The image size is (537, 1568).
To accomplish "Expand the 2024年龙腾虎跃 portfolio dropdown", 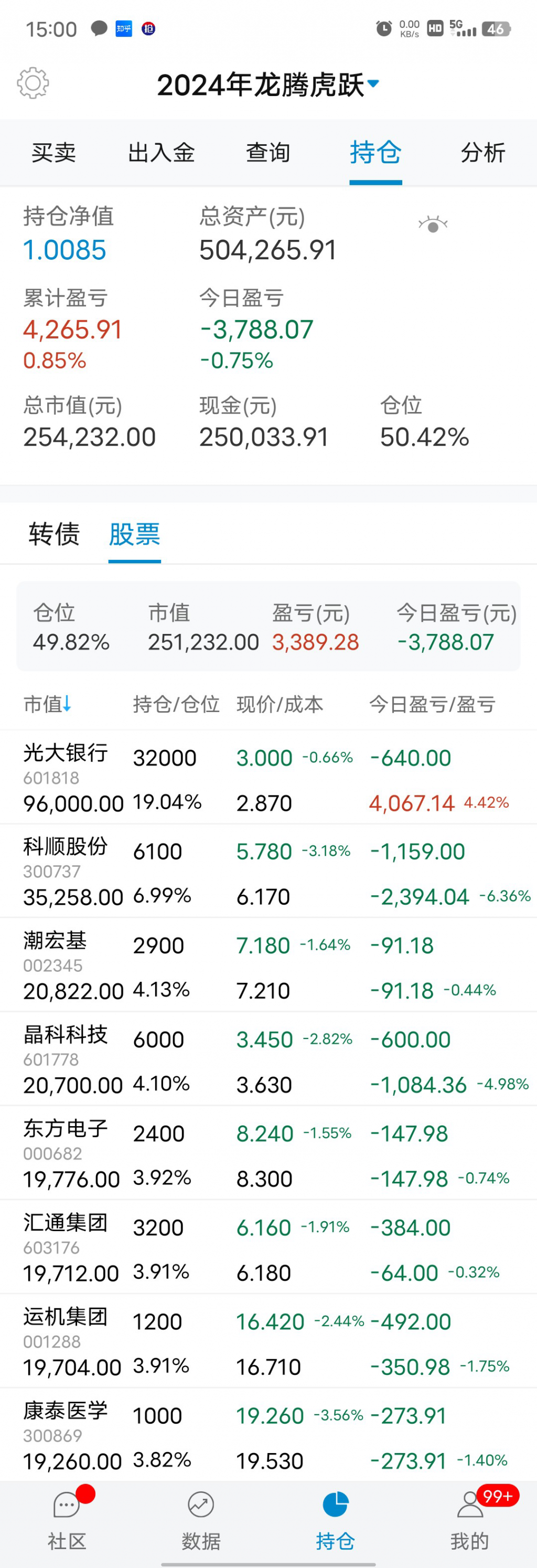I will [268, 84].
